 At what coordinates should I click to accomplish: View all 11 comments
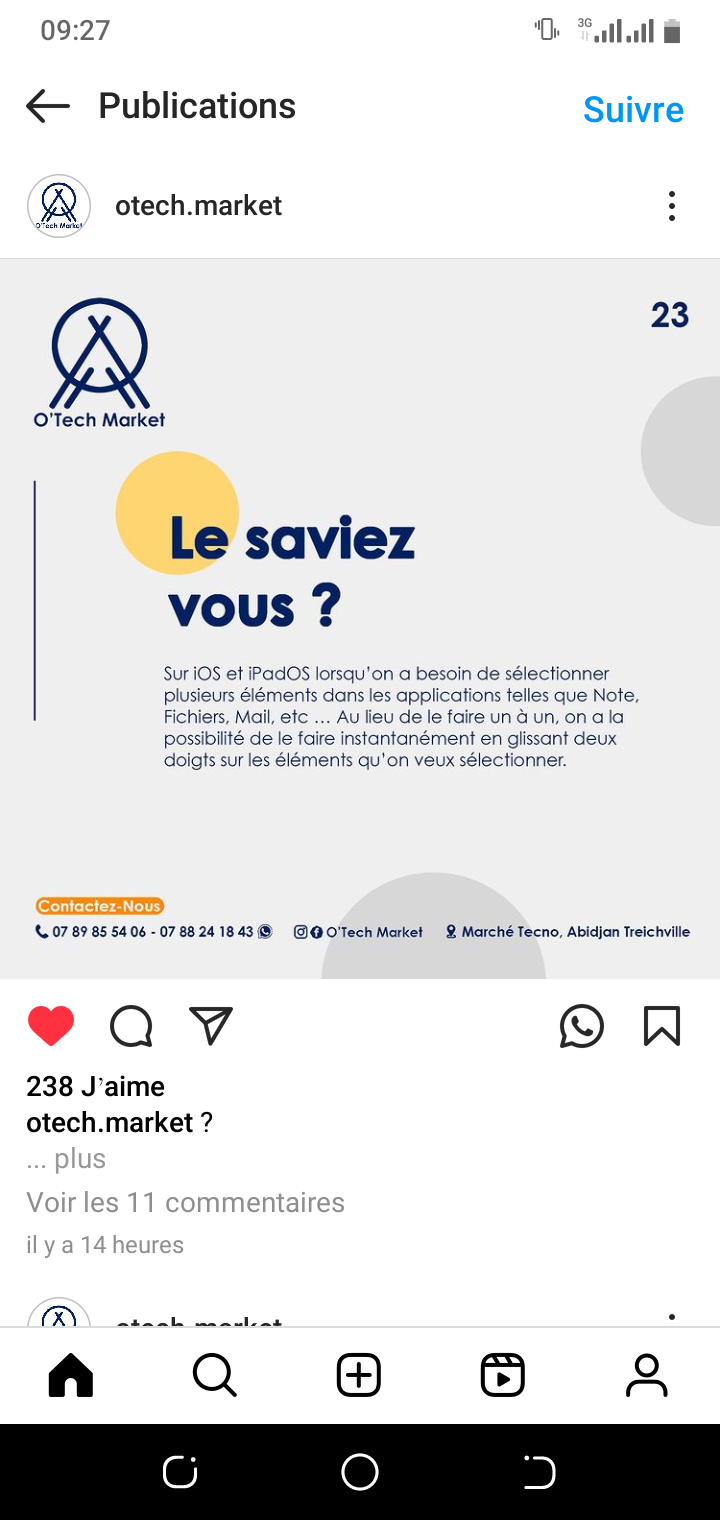(186, 1202)
